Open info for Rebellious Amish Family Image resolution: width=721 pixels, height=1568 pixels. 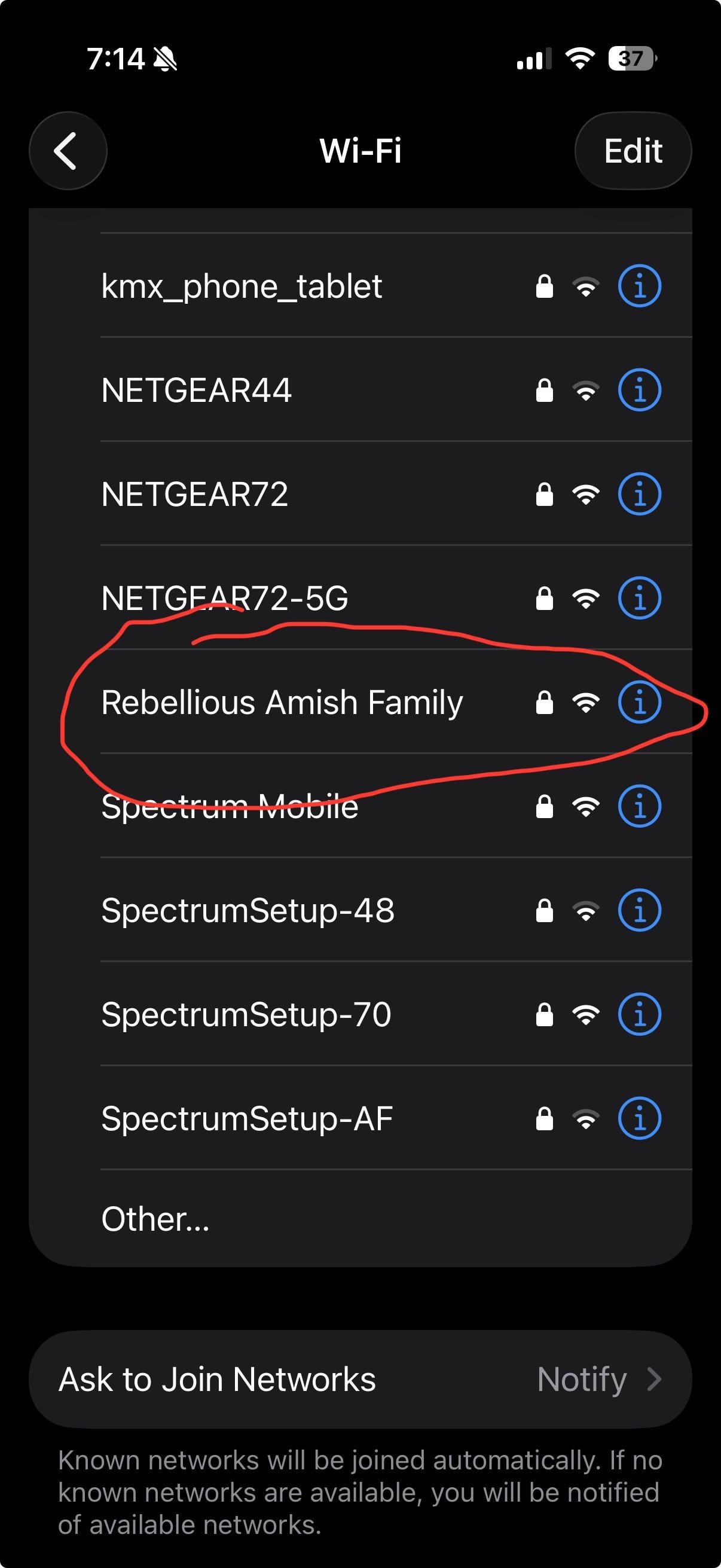639,703
